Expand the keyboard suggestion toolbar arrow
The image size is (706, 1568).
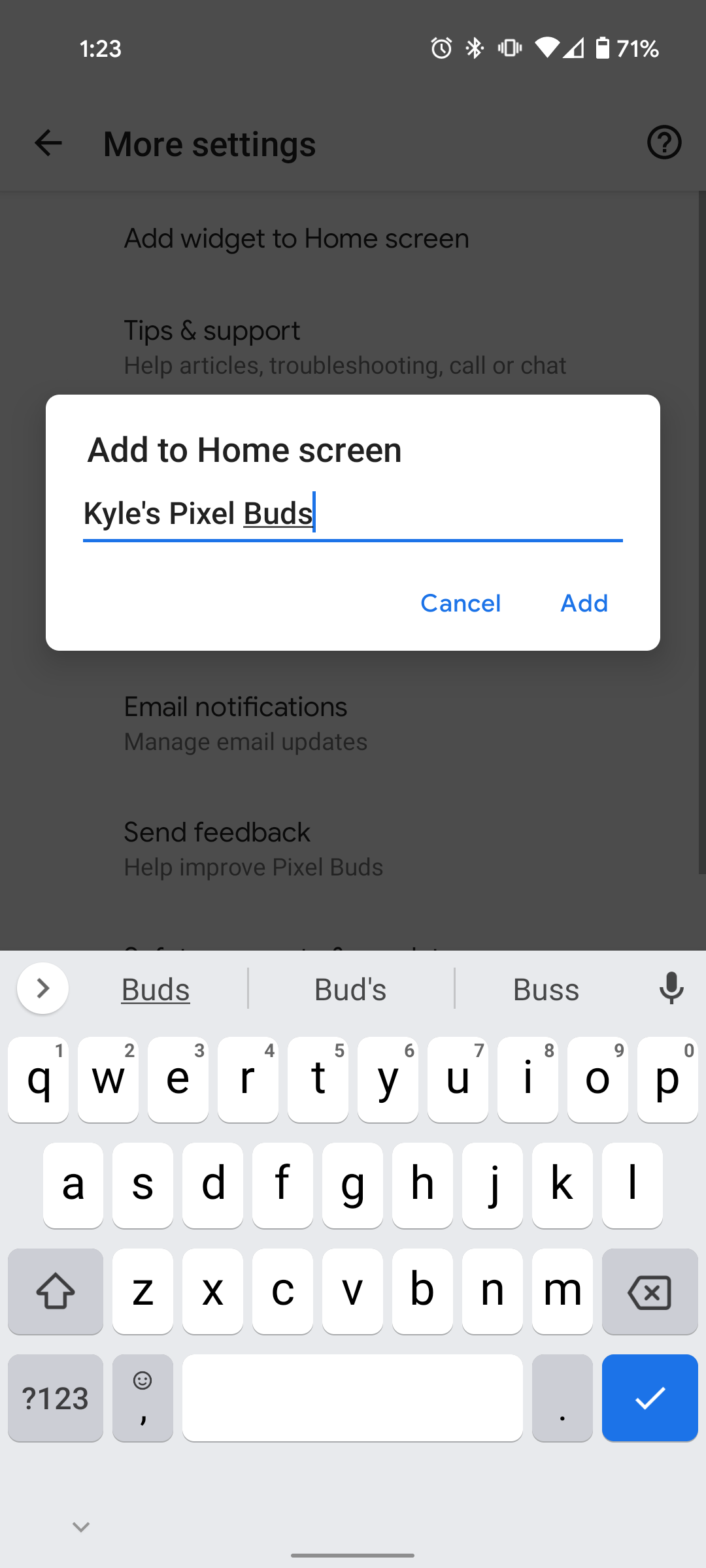[x=43, y=988]
